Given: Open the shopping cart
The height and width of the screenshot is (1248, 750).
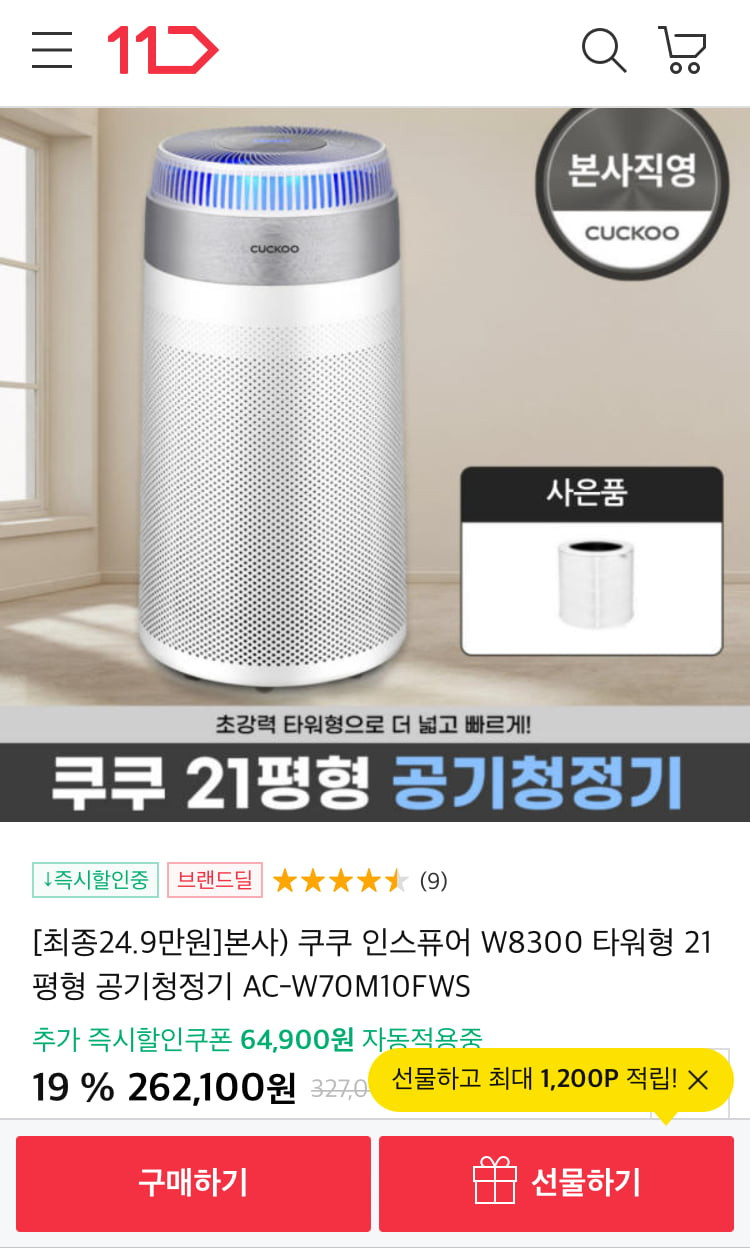Looking at the screenshot, I should point(683,50).
